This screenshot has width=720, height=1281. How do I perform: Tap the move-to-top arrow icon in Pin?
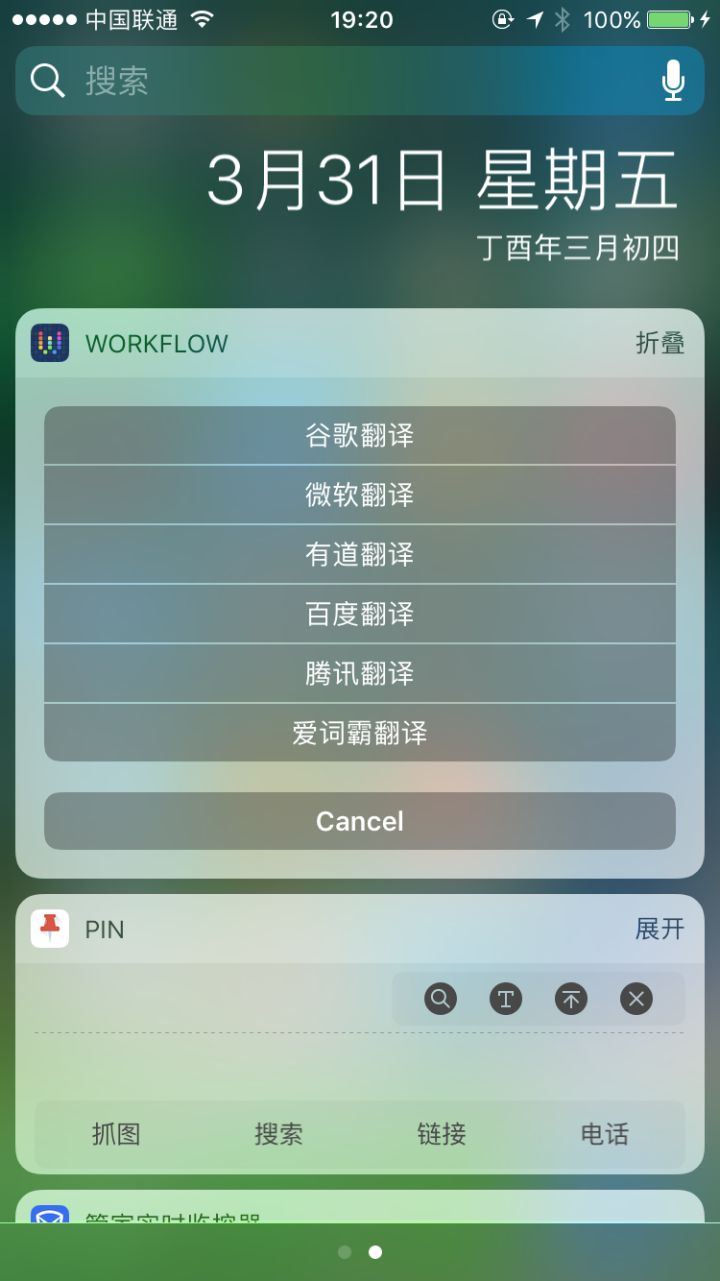click(x=571, y=998)
